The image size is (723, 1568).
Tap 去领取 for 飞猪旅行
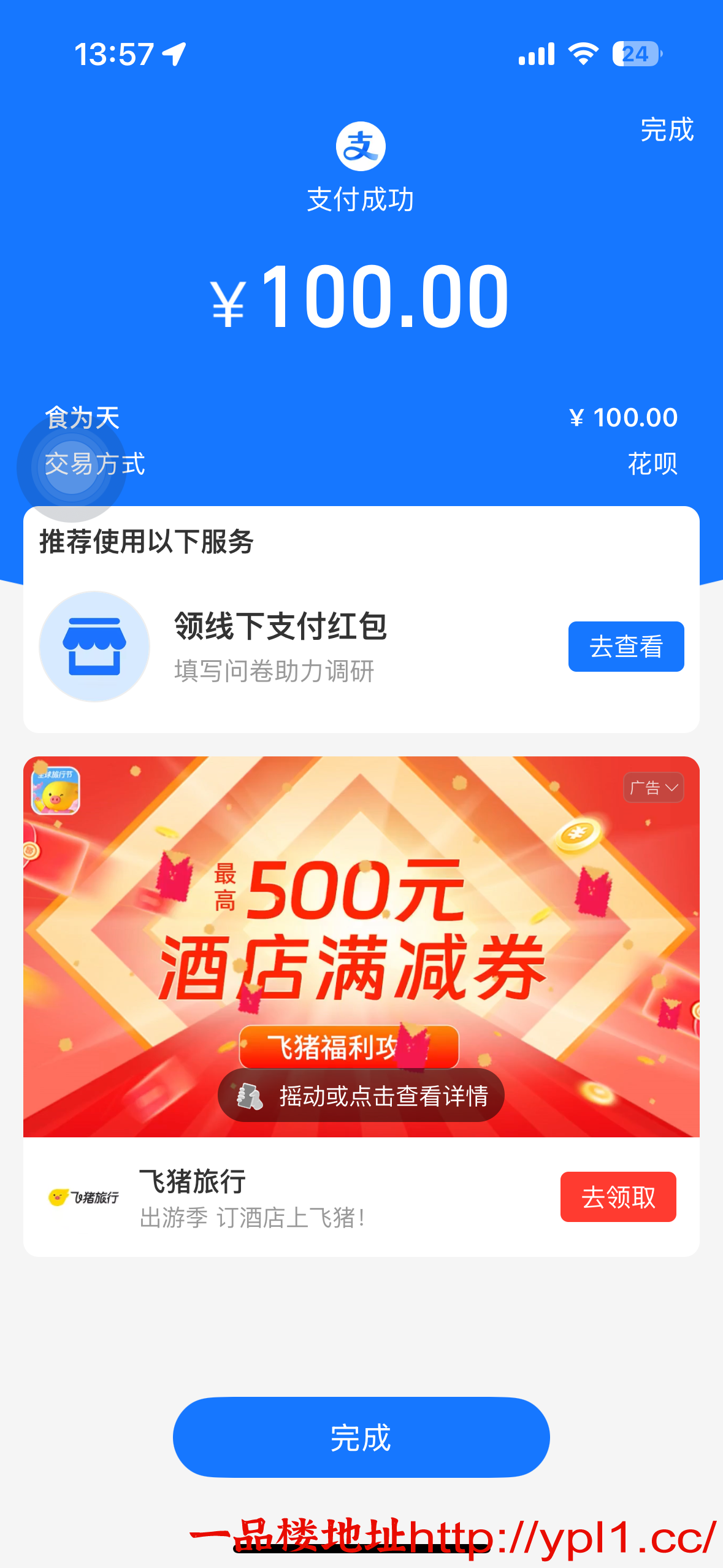coord(618,1197)
